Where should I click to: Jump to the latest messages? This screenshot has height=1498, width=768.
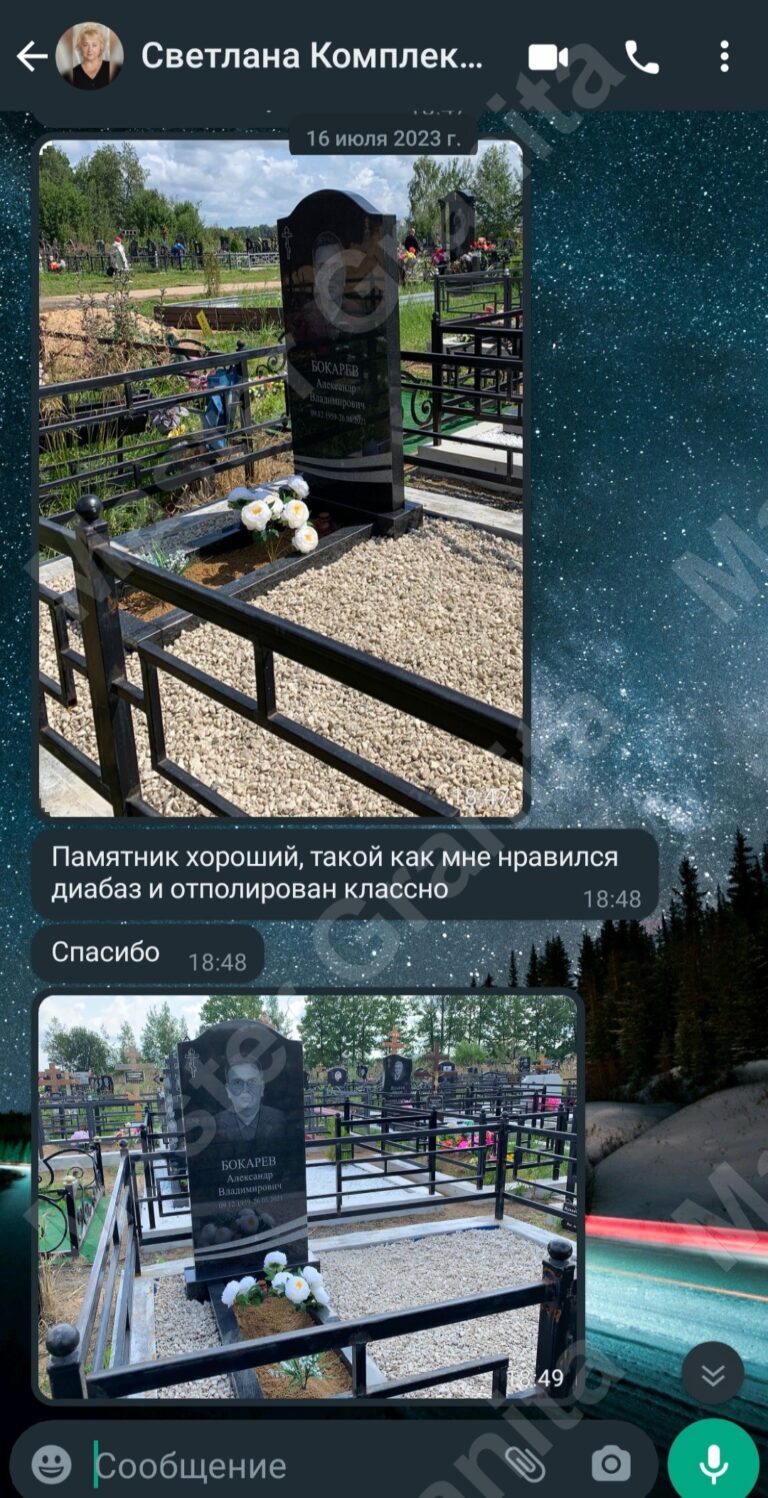(712, 1373)
